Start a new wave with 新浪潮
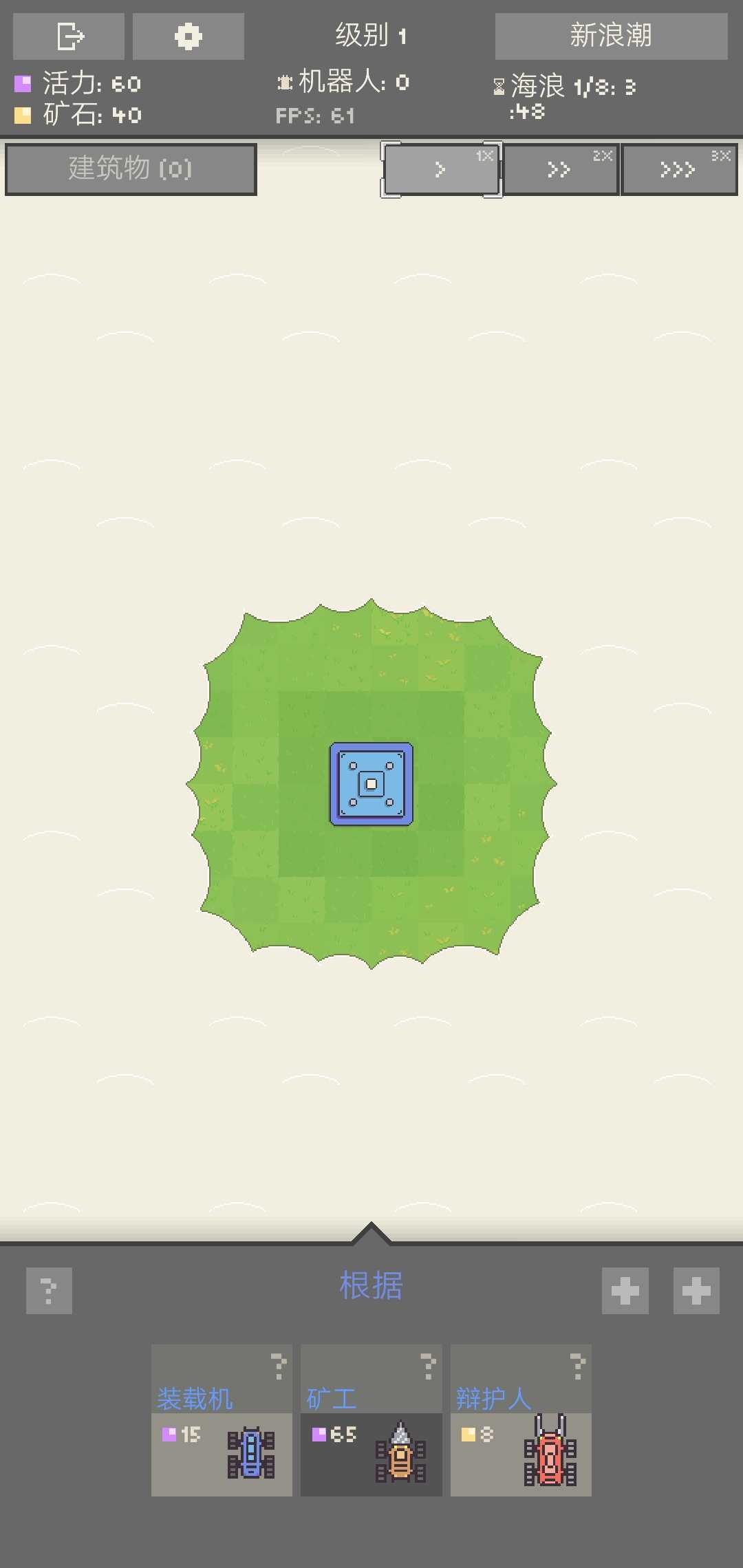 tap(611, 36)
